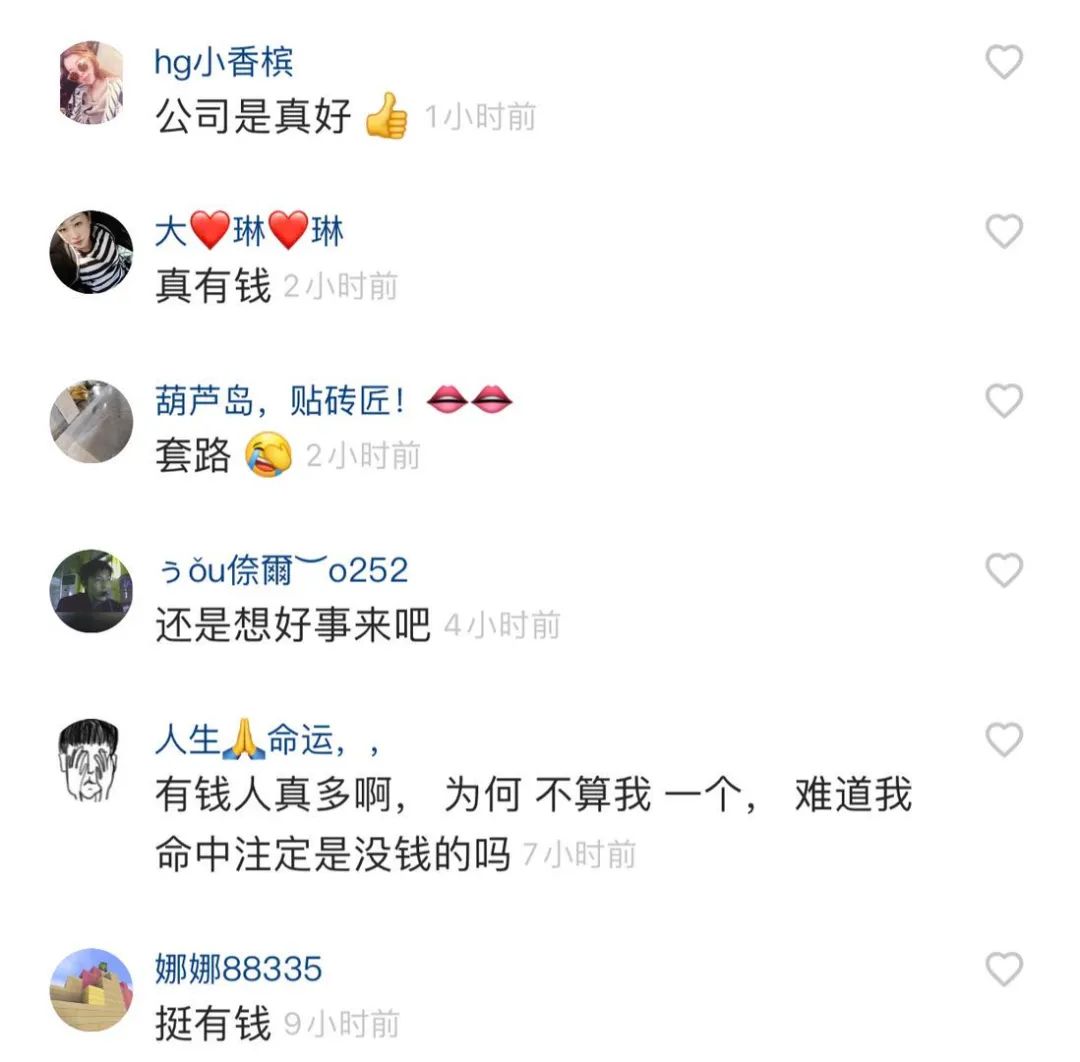Image resolution: width=1080 pixels, height=1062 pixels.
Task: Open 大琳琳's profile avatar
Action: 91,252
